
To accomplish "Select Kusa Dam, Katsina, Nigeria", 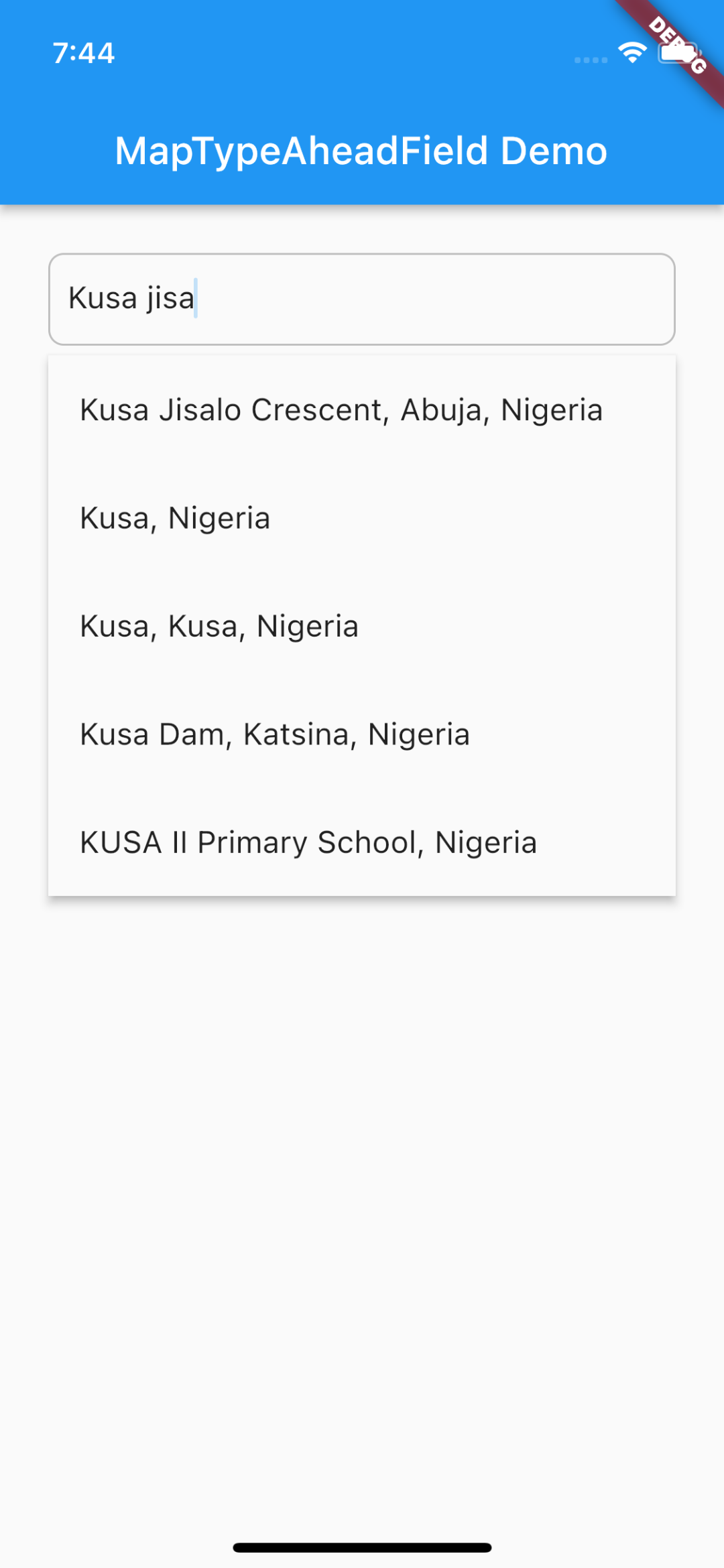I will (362, 734).
